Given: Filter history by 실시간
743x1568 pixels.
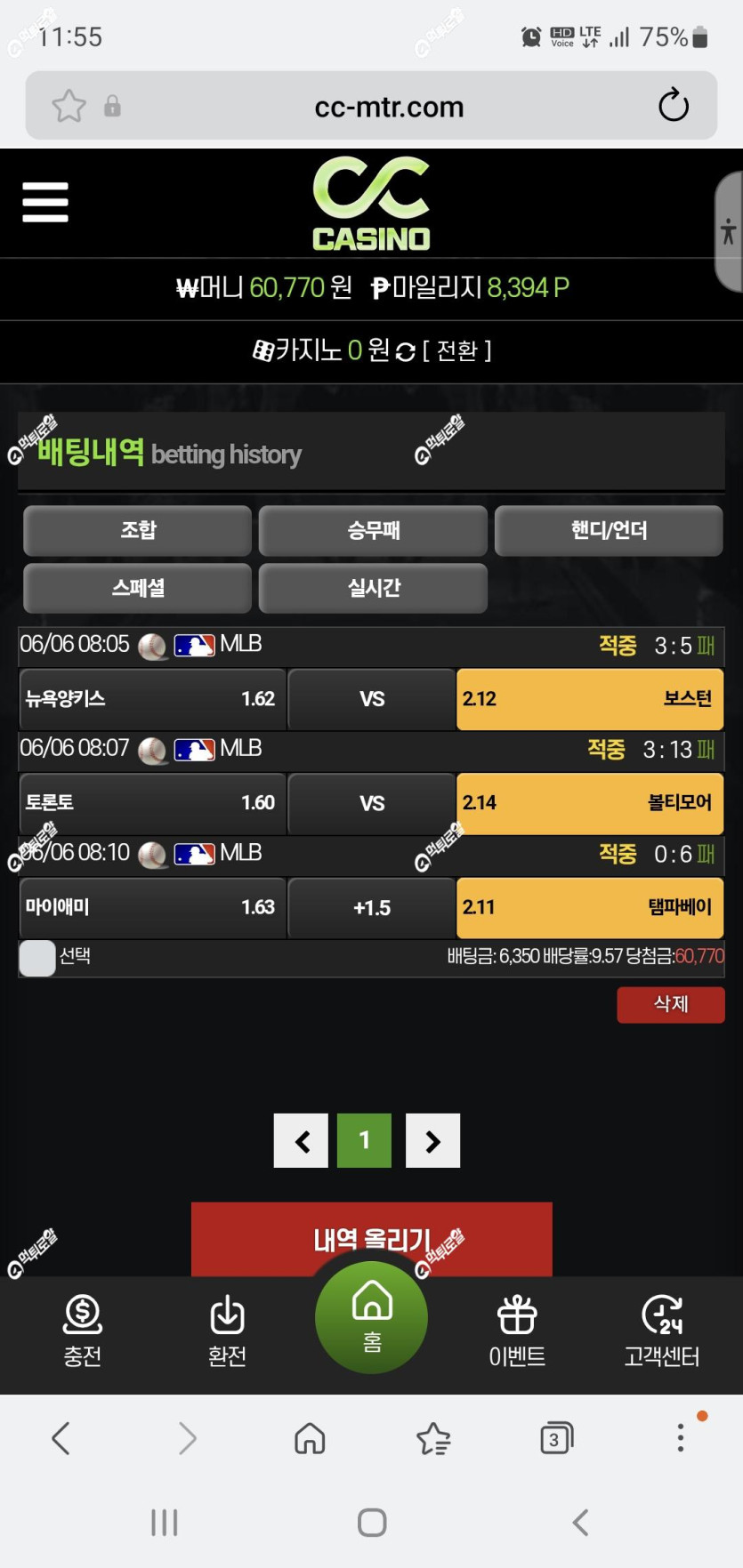Looking at the screenshot, I should click(x=373, y=588).
